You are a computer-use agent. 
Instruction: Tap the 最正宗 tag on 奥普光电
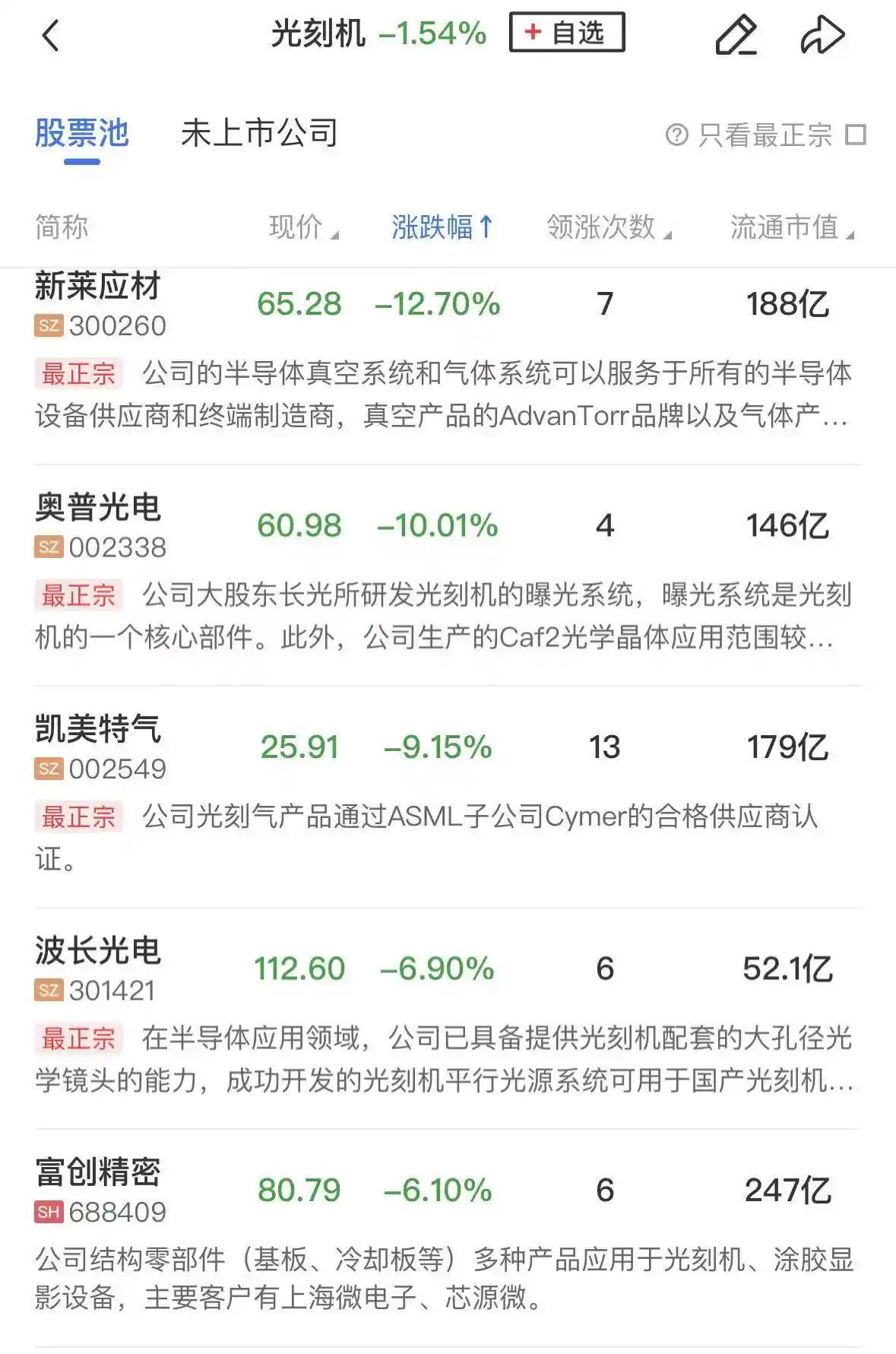pyautogui.click(x=78, y=597)
